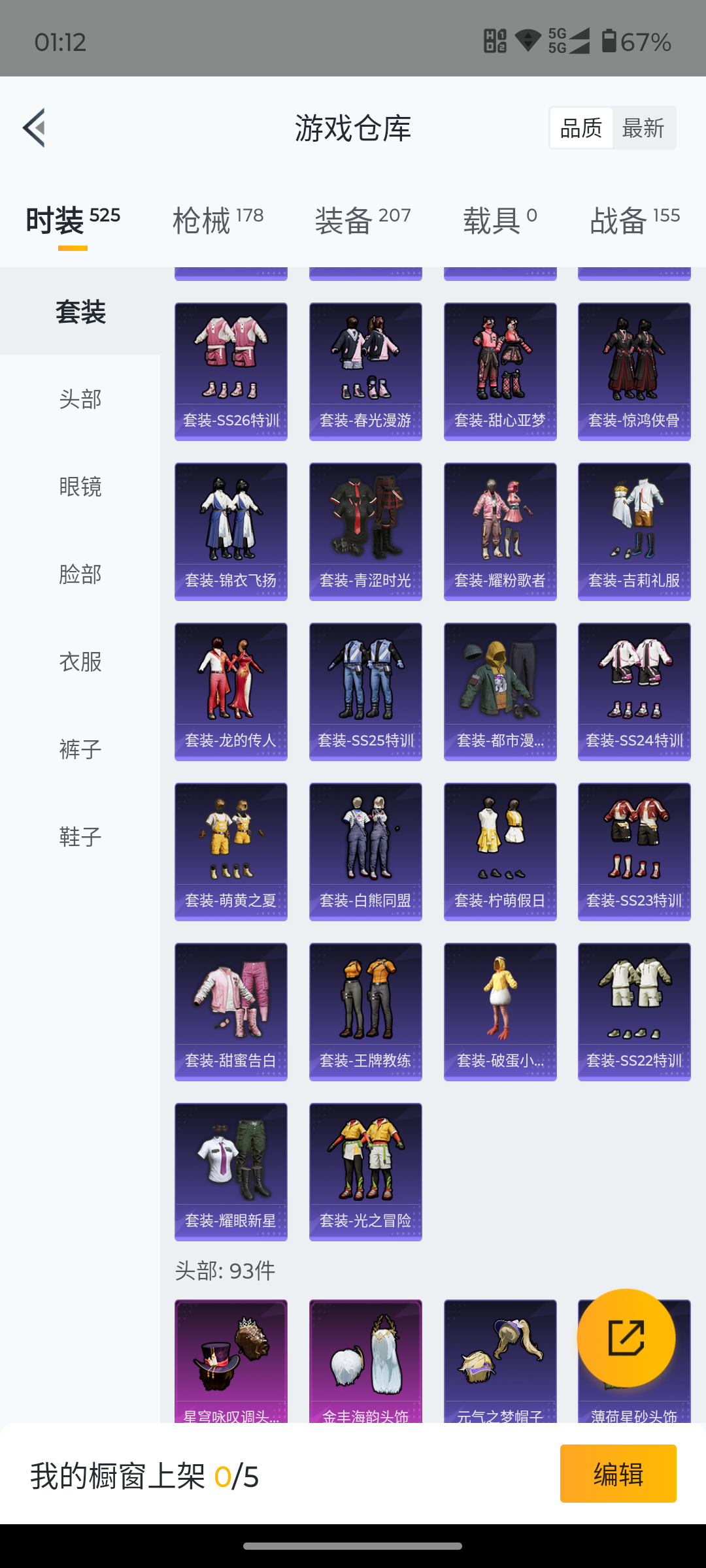Switch to the 装备 tab
This screenshot has height=1568, width=706.
(362, 220)
